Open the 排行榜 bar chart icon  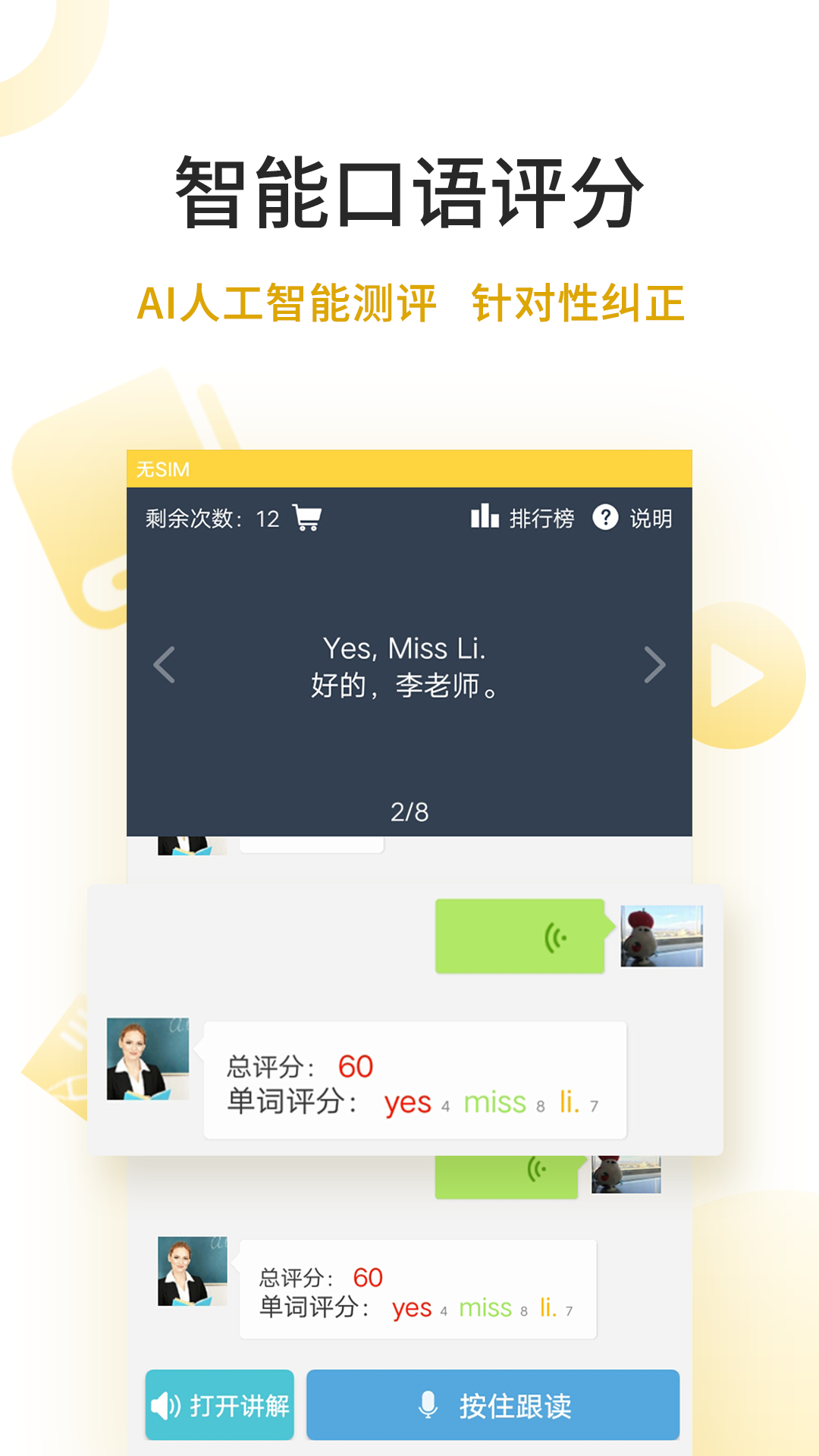(486, 516)
